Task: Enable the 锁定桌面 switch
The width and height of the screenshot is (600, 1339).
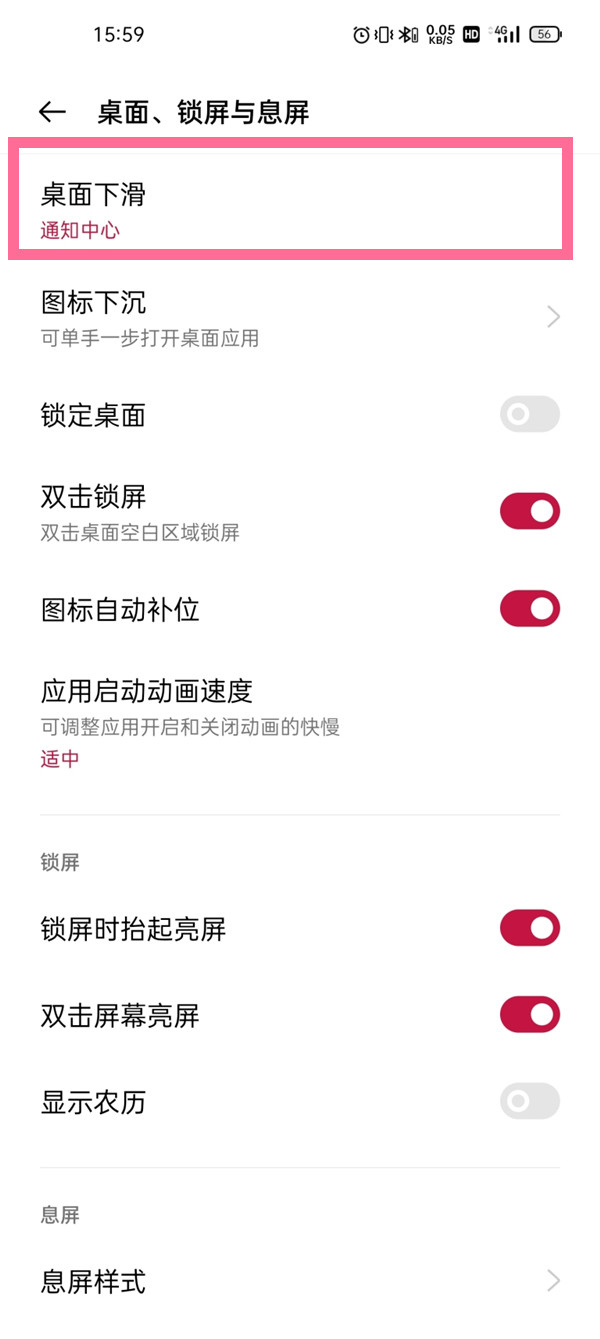Action: (x=529, y=414)
